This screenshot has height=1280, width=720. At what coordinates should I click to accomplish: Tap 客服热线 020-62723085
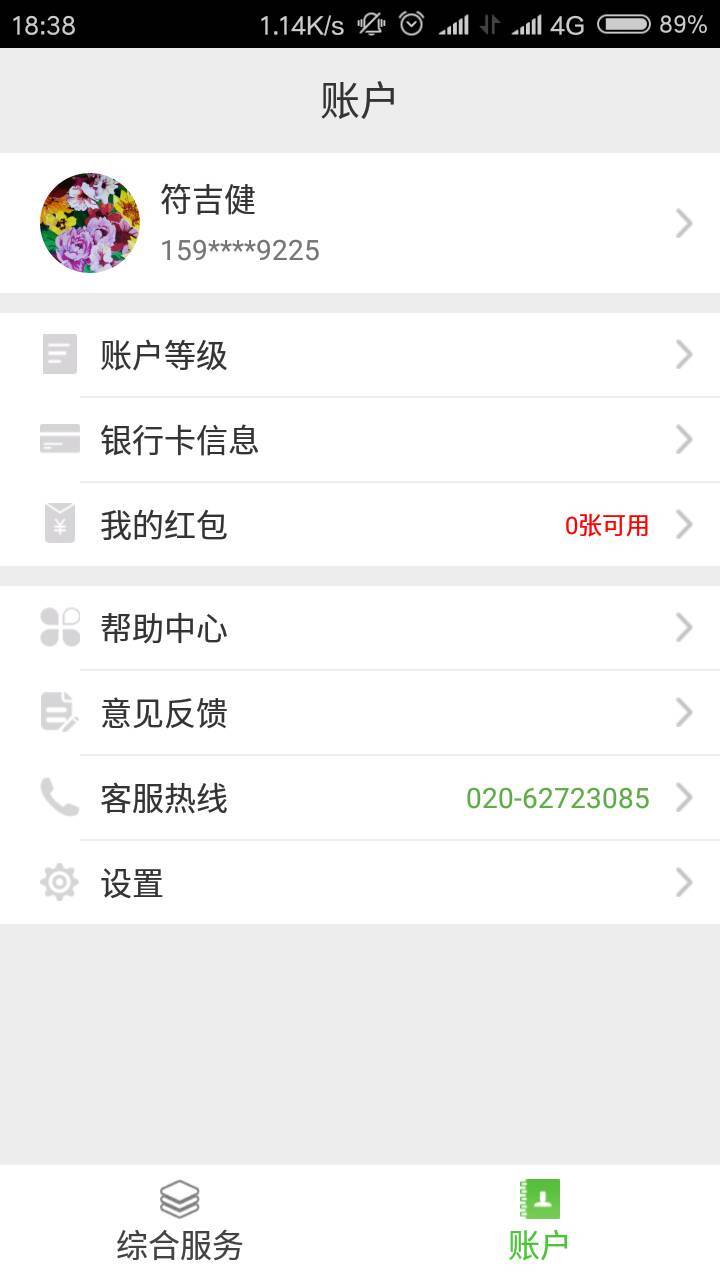360,798
